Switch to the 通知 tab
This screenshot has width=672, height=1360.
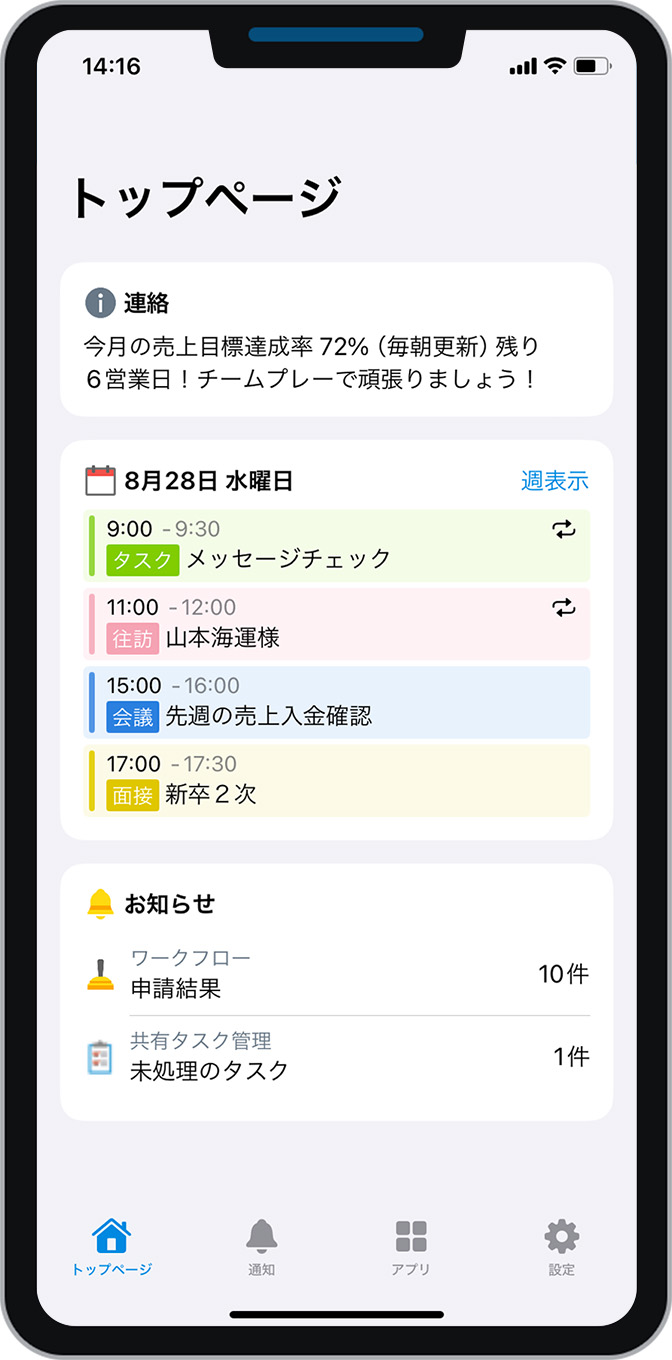261,1247
